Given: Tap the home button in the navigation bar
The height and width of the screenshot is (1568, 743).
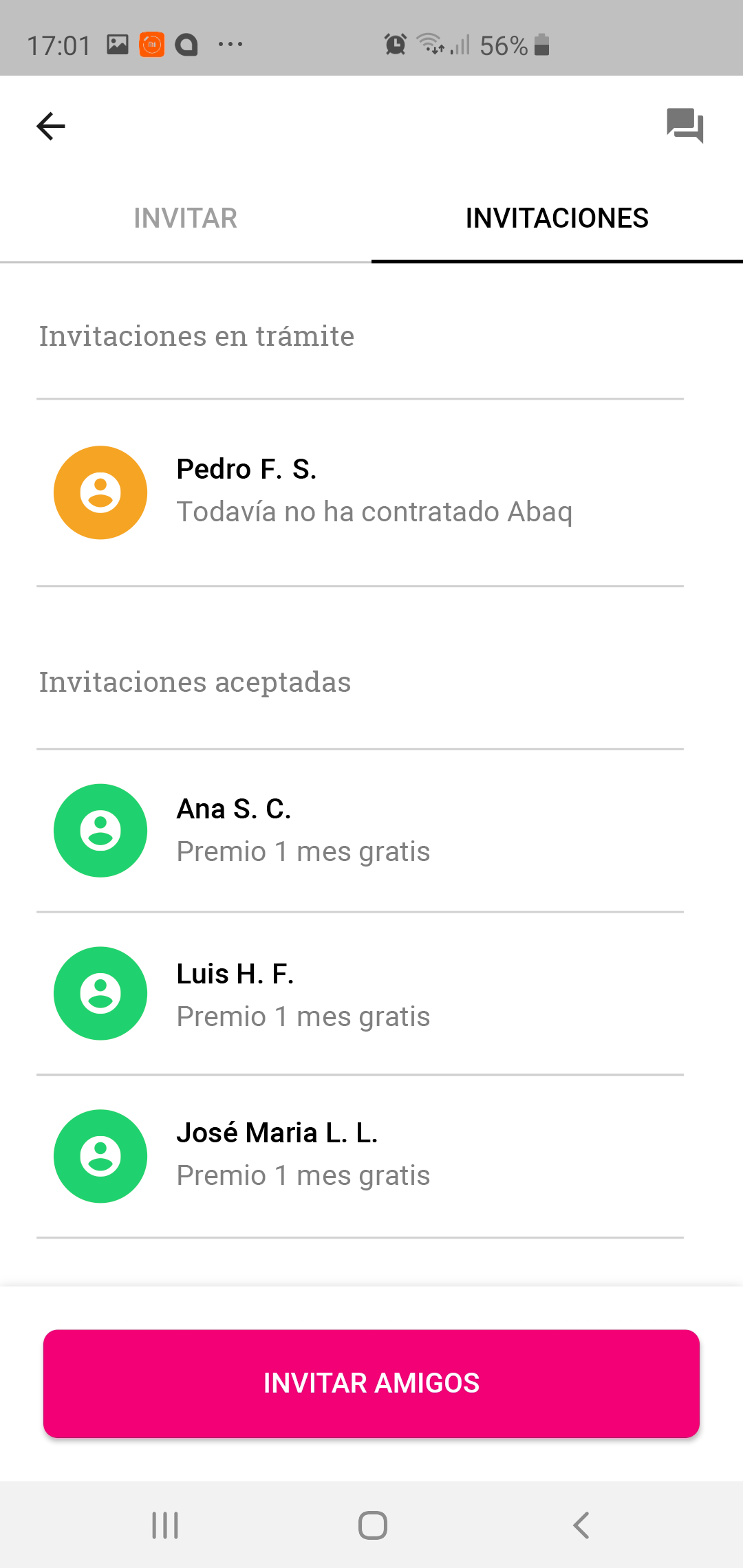Looking at the screenshot, I should click(x=371, y=1524).
